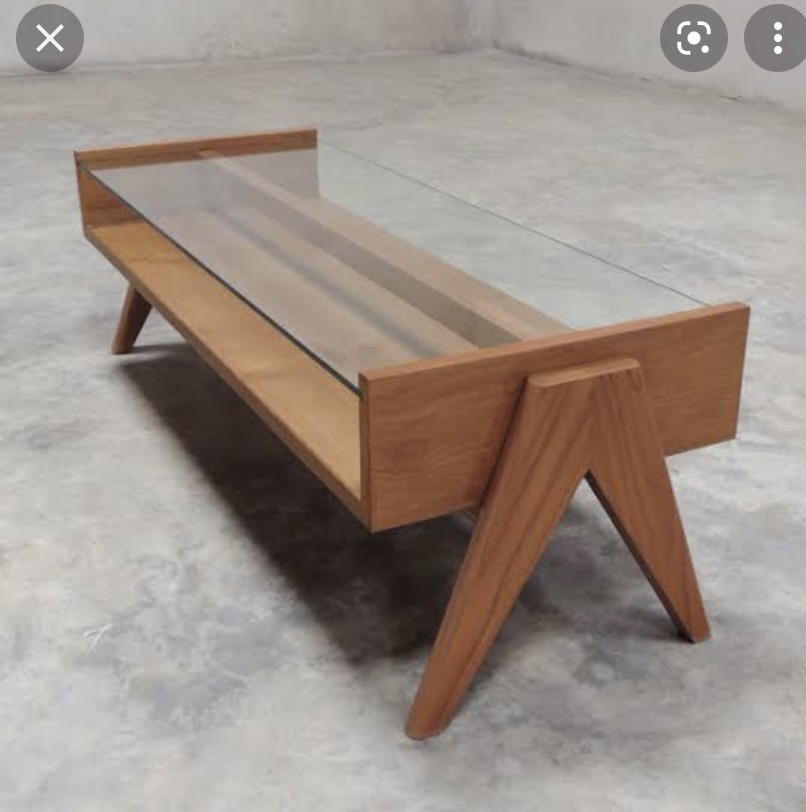
Task: Open the three-dot overflow menu
Action: (x=776, y=38)
